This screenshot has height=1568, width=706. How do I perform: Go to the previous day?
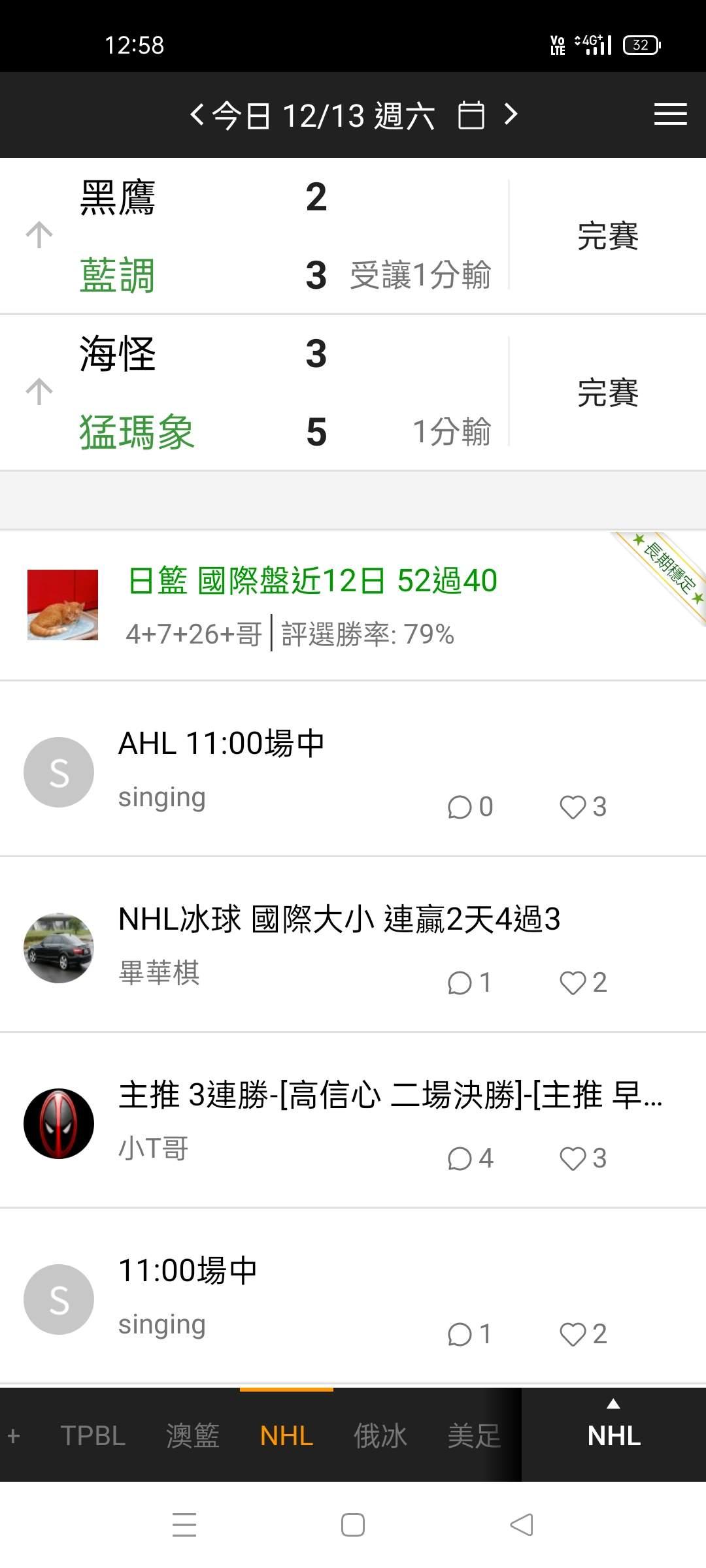[197, 115]
